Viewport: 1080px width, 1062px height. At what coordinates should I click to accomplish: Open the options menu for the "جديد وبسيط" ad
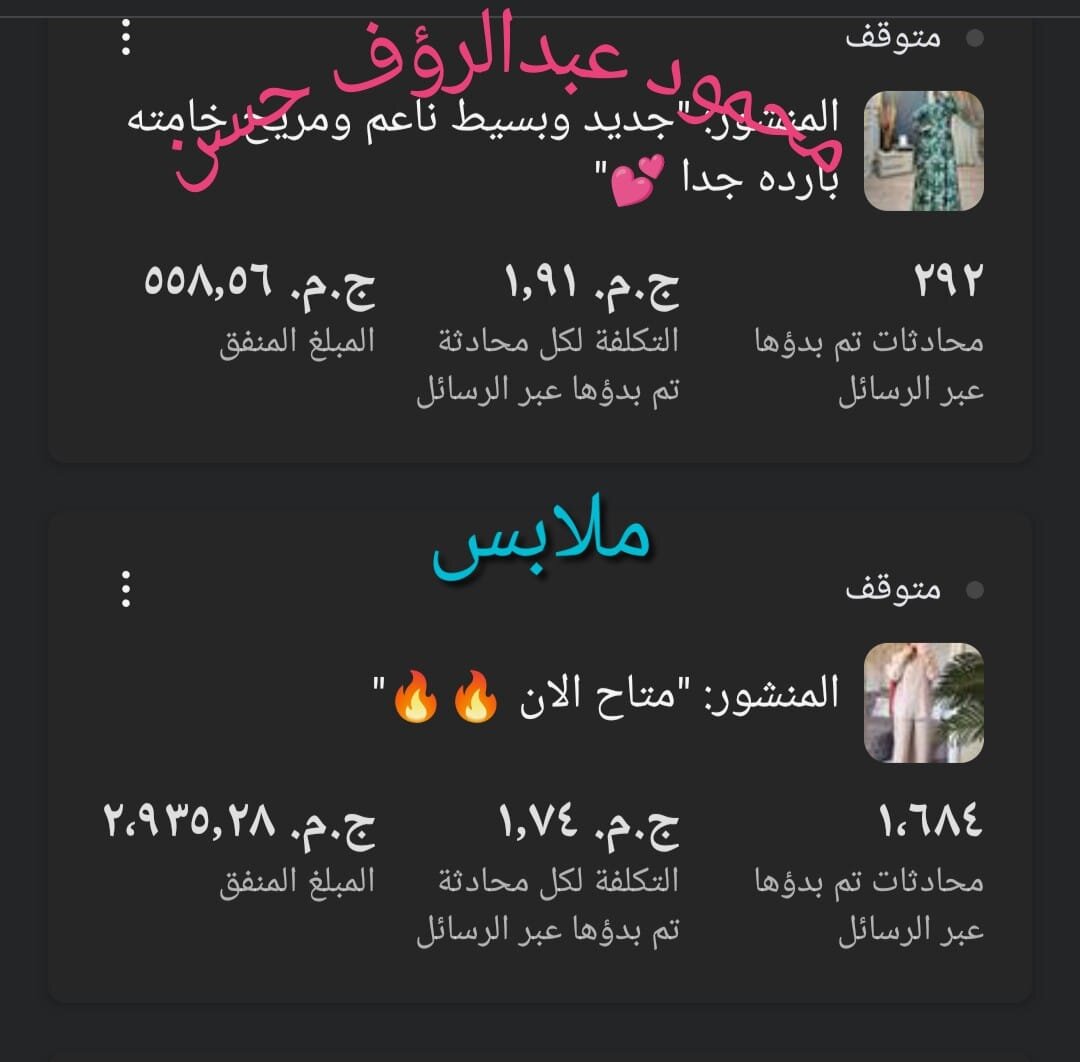[126, 37]
